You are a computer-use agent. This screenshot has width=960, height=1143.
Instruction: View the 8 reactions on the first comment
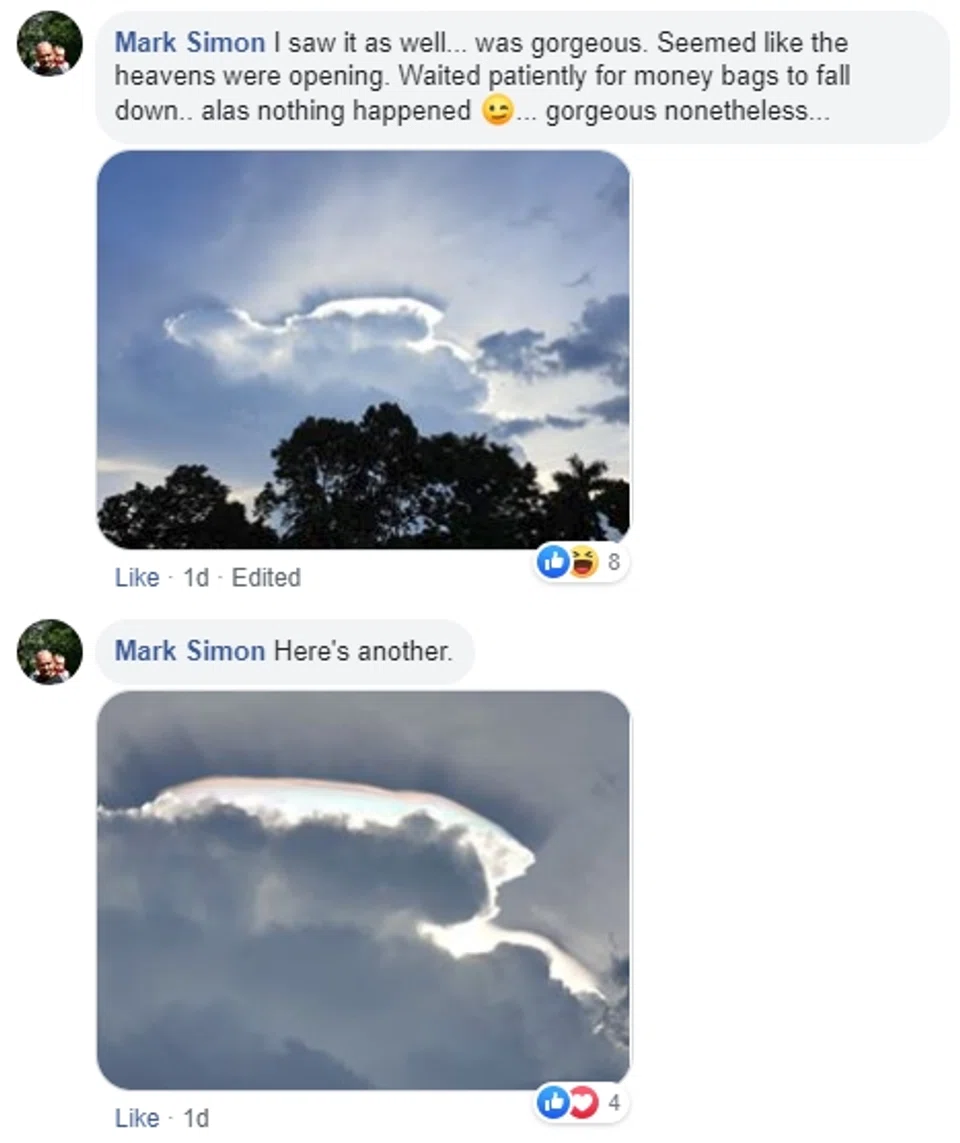[581, 563]
